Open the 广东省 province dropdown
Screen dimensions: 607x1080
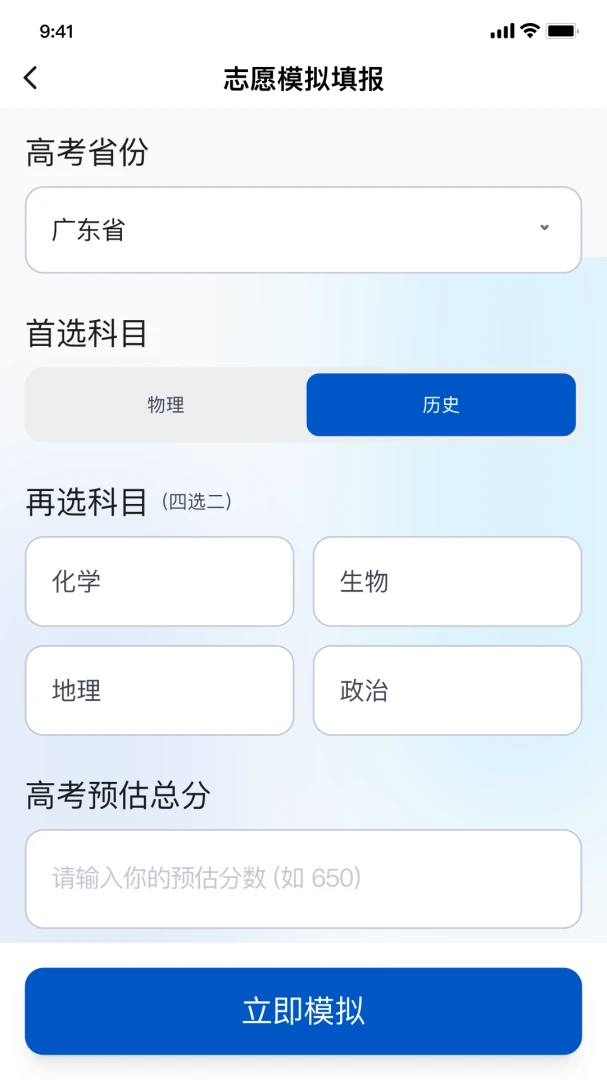303,230
